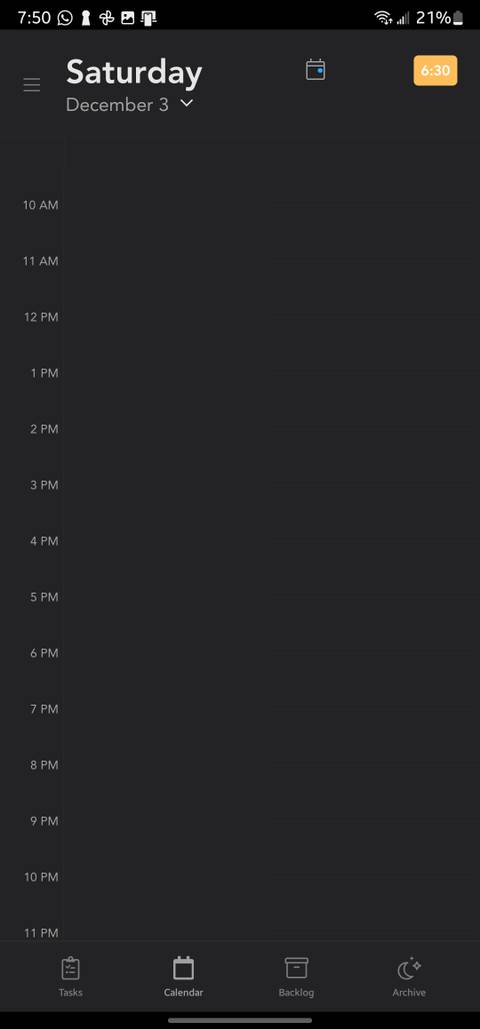Open the Backlog tab
This screenshot has width=480, height=1029.
[296, 976]
